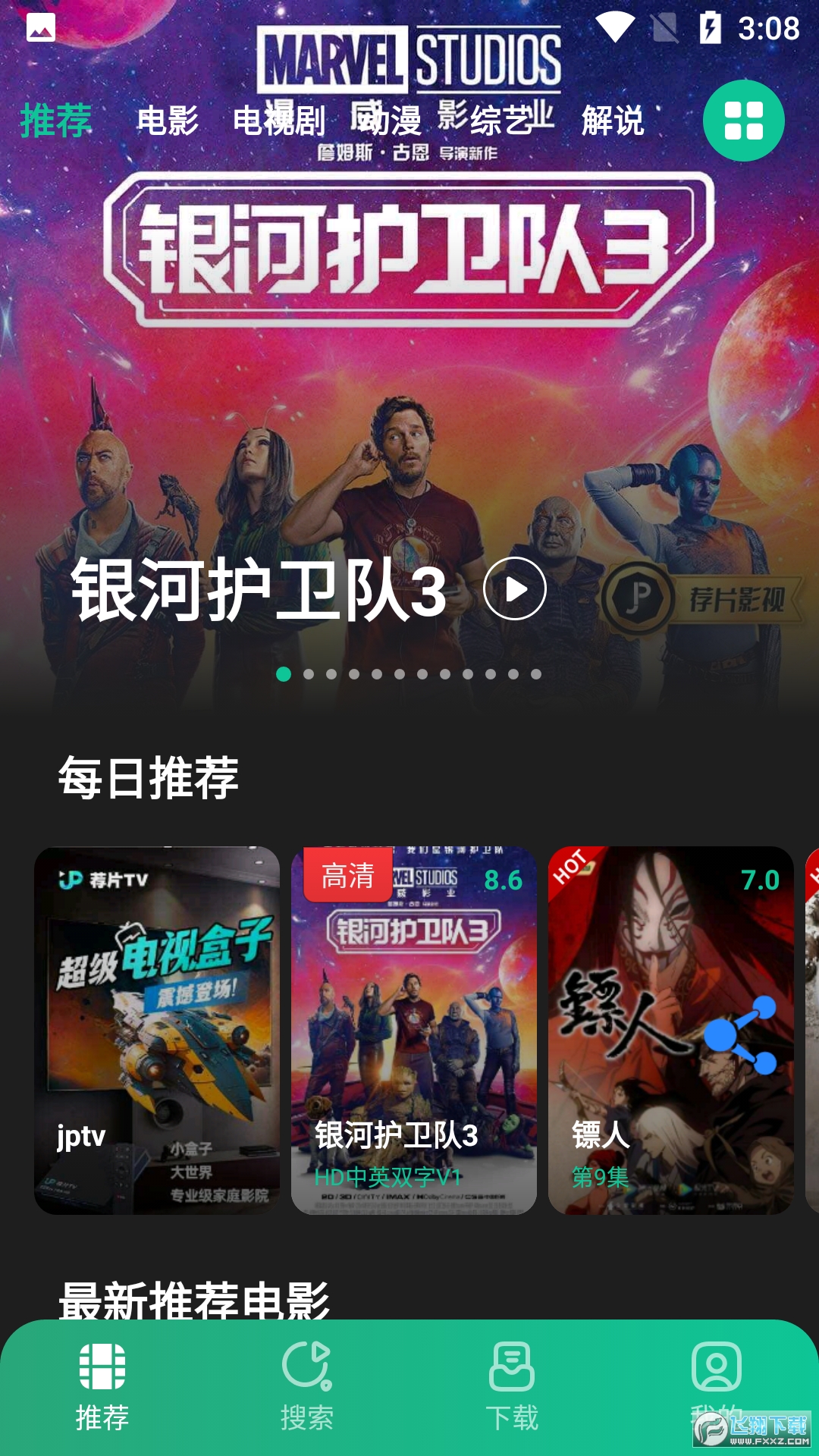Select the 推荐 top tab

56,121
